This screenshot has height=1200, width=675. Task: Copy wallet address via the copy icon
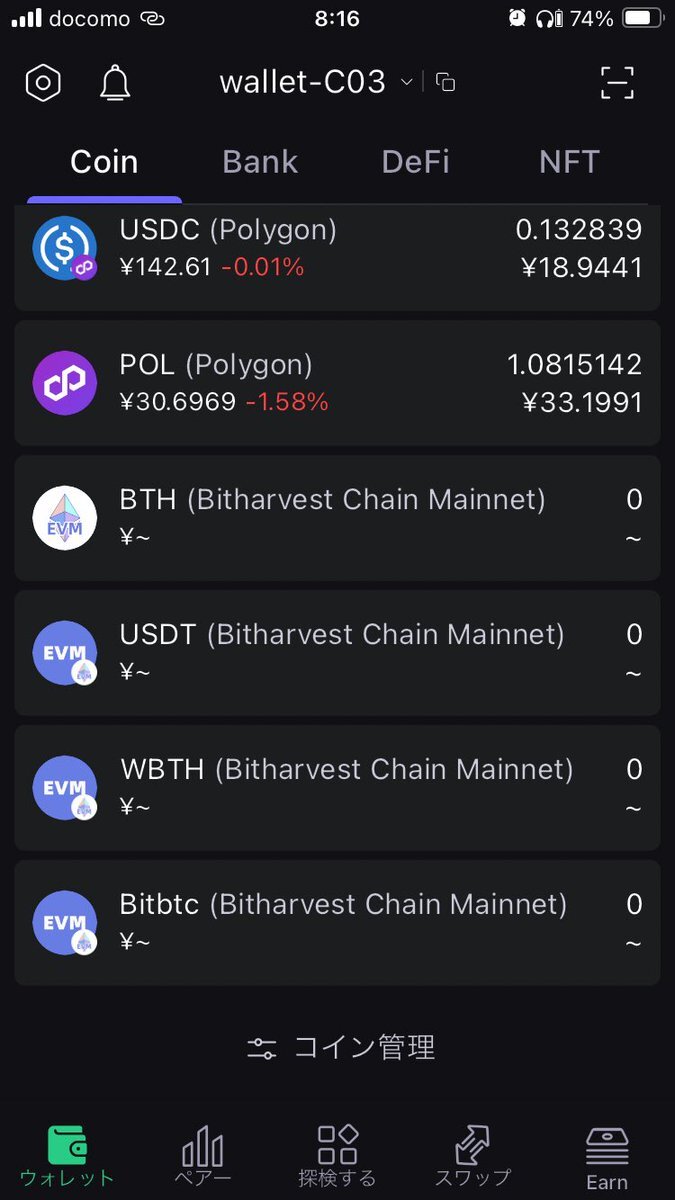tap(446, 83)
